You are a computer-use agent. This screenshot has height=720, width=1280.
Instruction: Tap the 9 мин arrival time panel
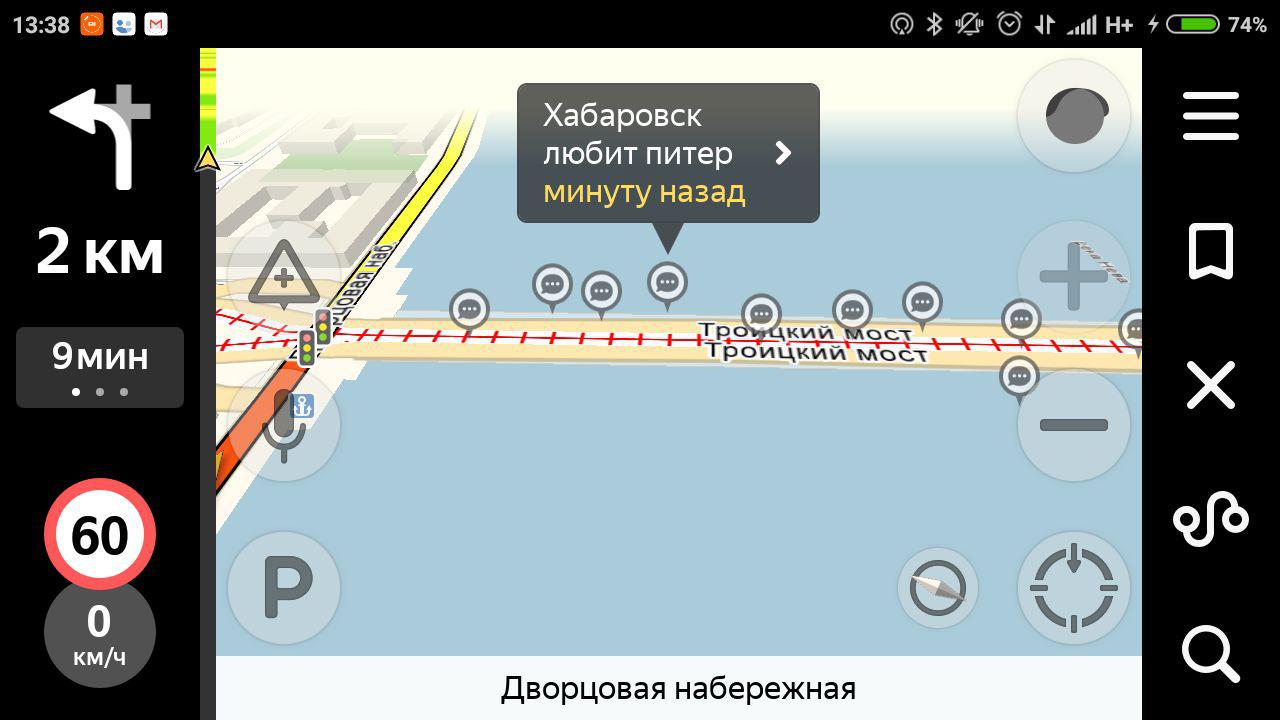click(x=100, y=367)
